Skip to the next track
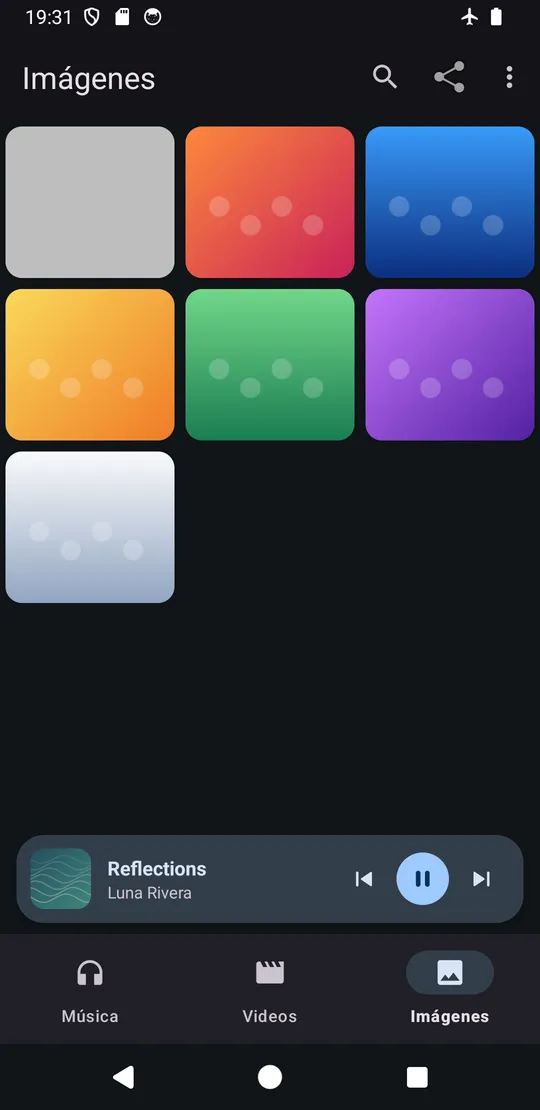The image size is (540, 1110). tap(481, 879)
